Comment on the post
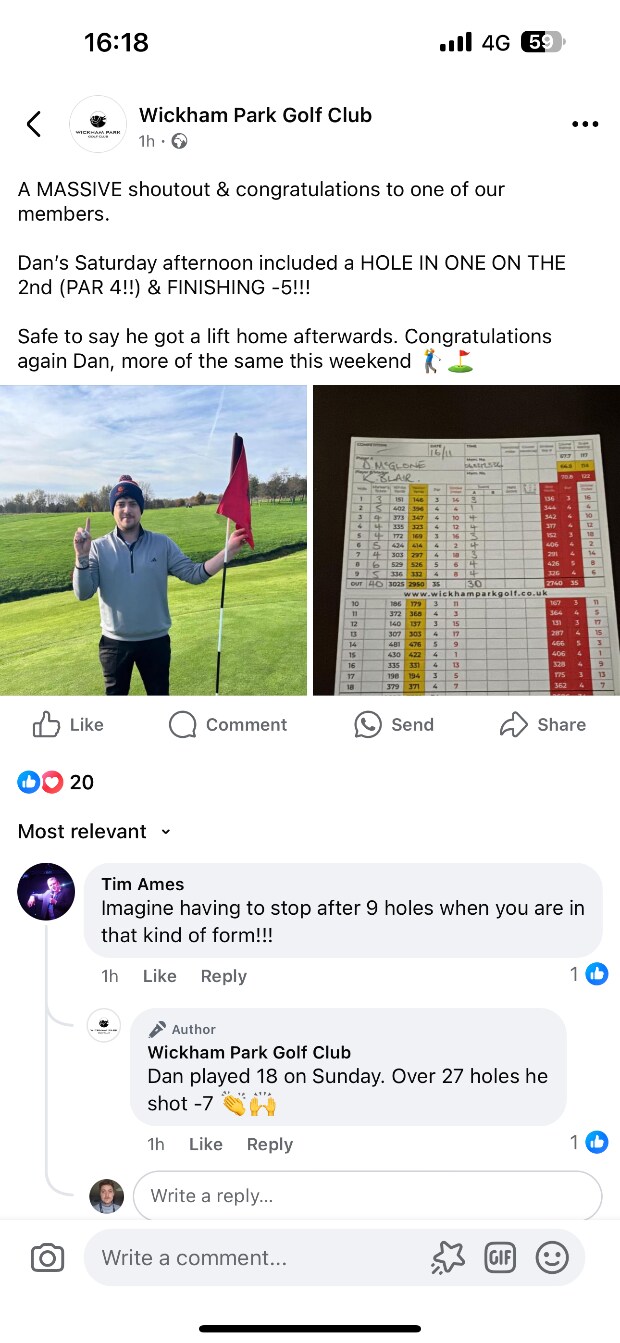The width and height of the screenshot is (620, 1343). click(x=228, y=725)
